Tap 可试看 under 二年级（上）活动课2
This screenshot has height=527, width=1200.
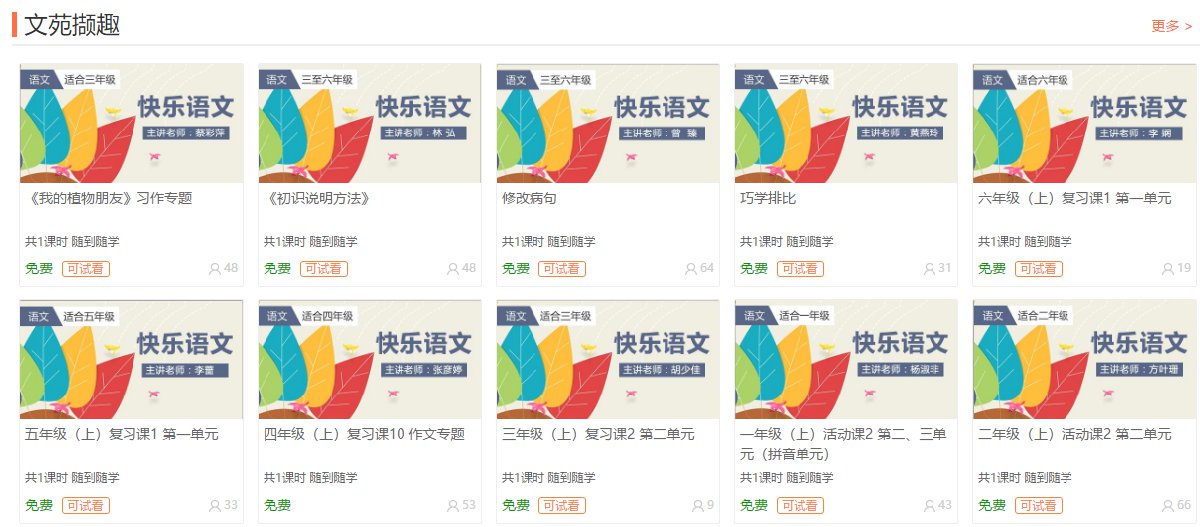tap(1038, 505)
